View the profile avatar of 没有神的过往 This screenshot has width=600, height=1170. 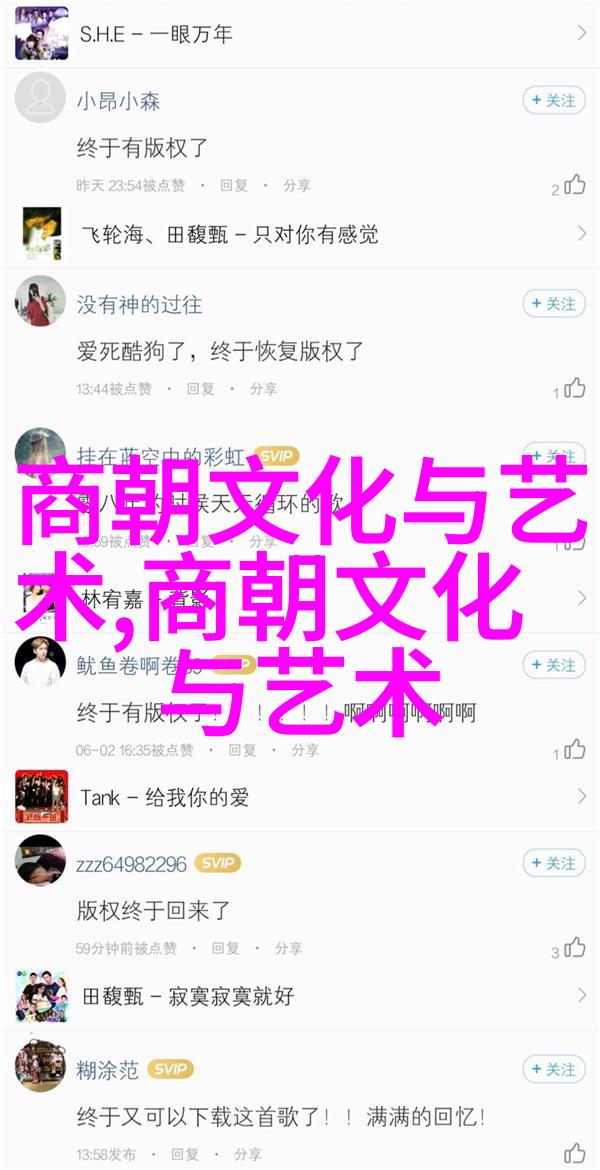point(41,303)
